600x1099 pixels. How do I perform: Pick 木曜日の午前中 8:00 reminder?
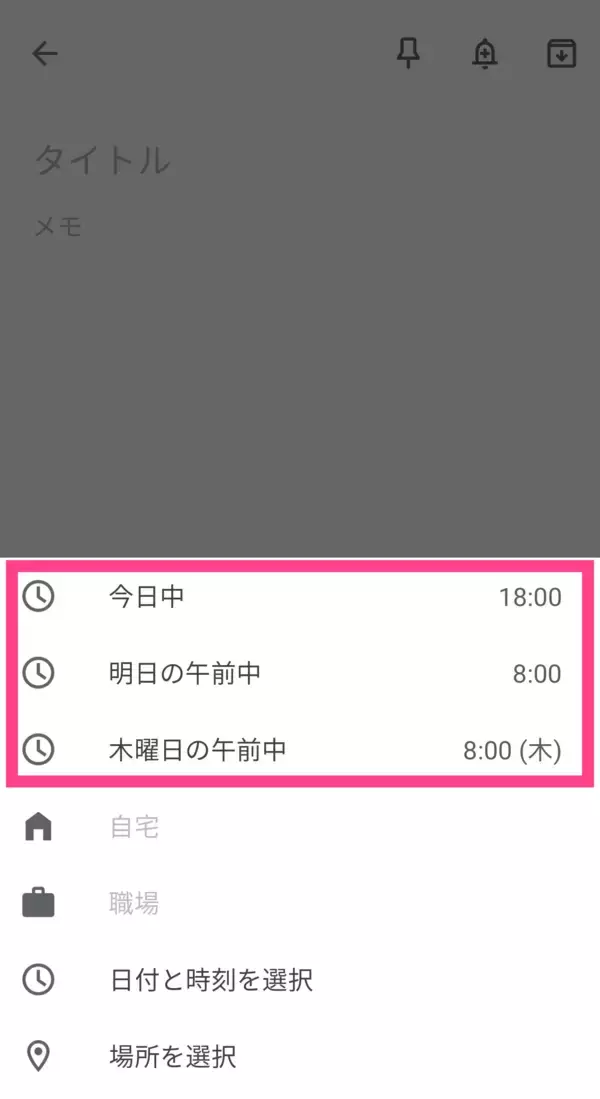[x=300, y=750]
